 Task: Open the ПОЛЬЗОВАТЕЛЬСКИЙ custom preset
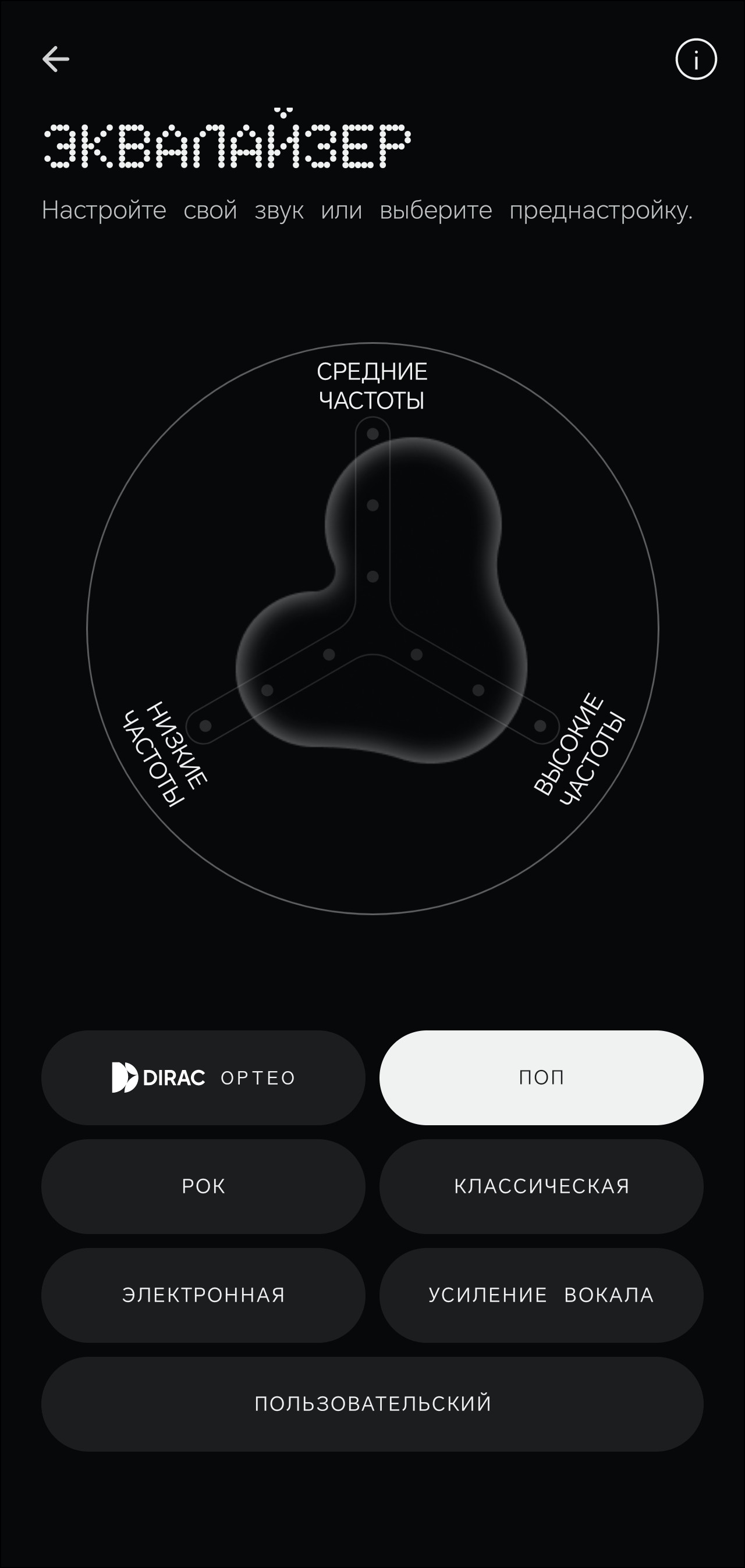pyautogui.click(x=372, y=1404)
